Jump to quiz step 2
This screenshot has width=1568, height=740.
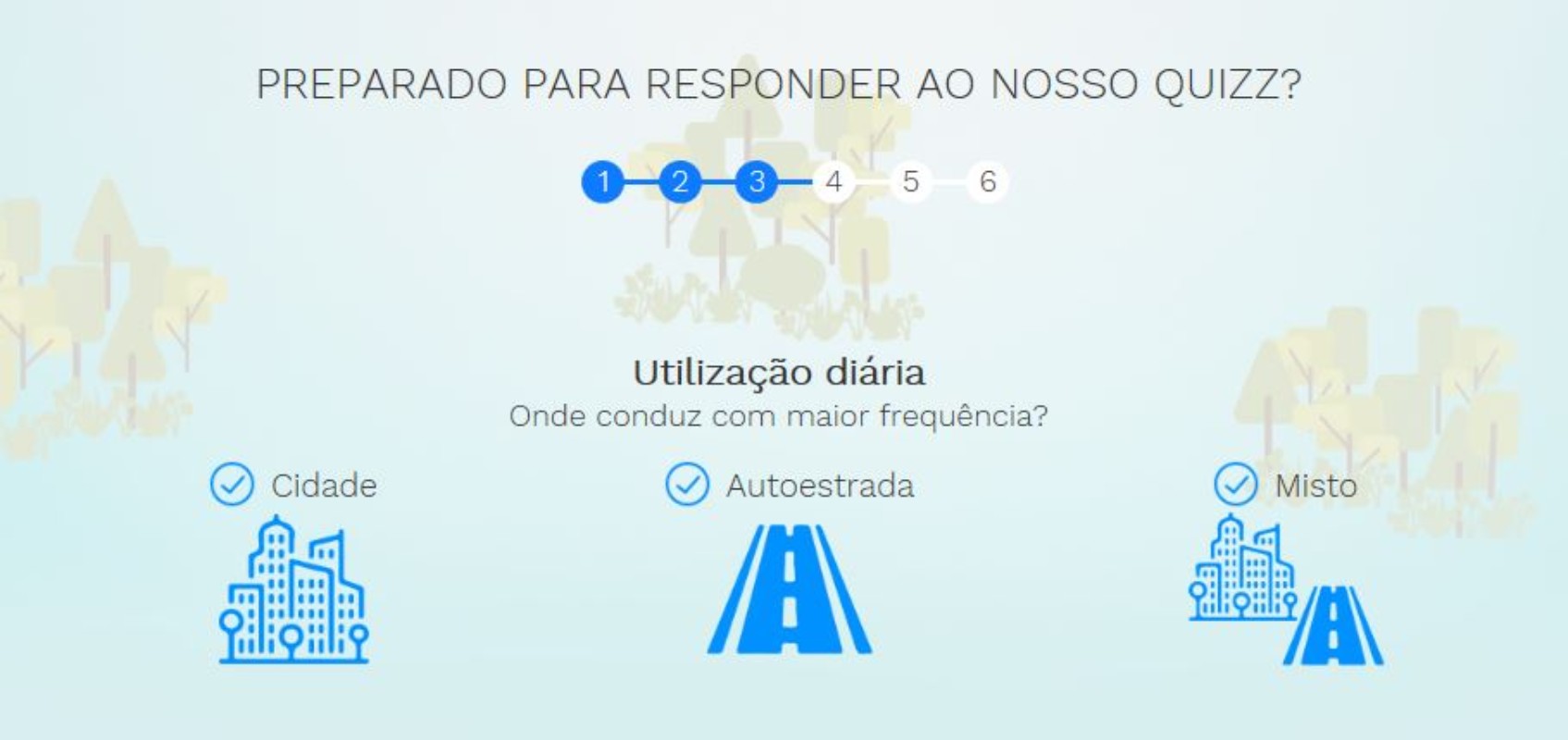(680, 181)
